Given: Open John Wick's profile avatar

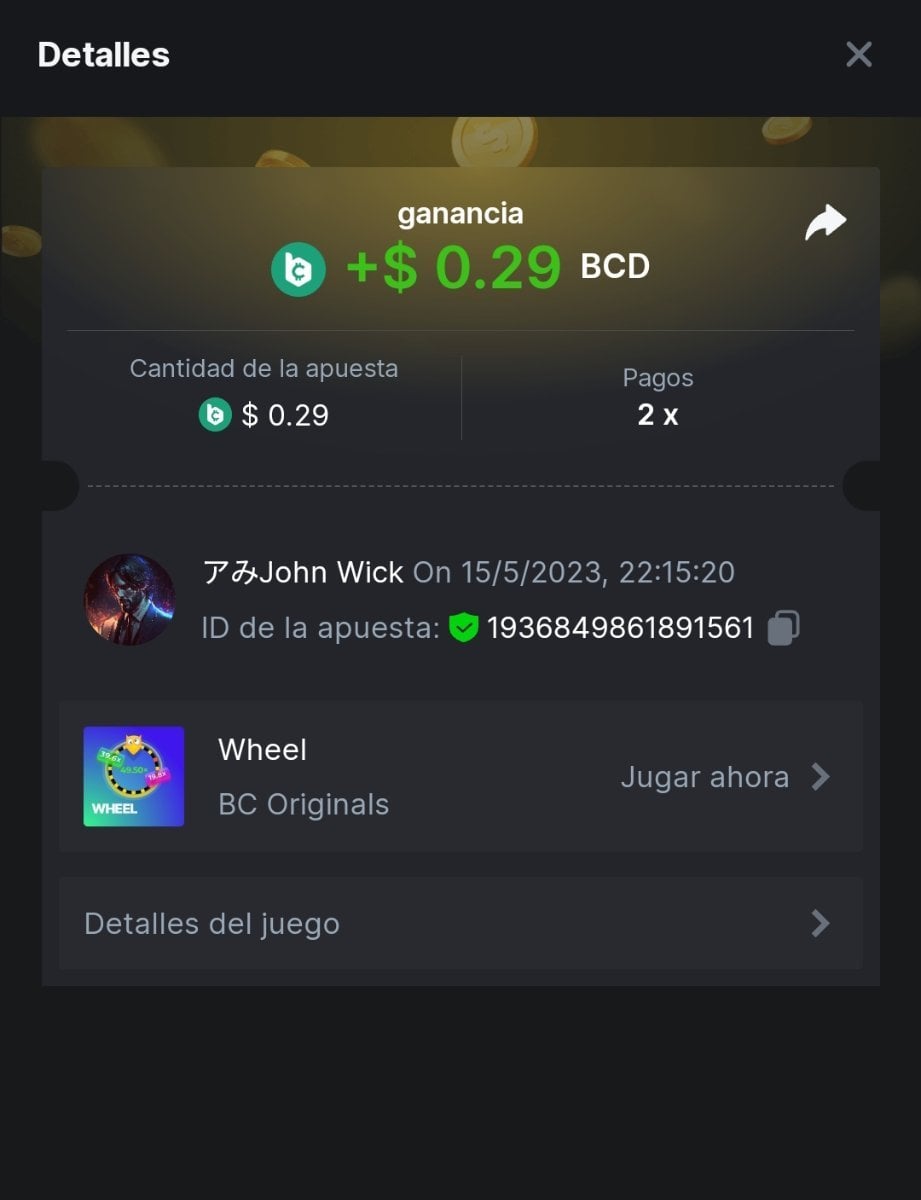Looking at the screenshot, I should click(x=129, y=600).
